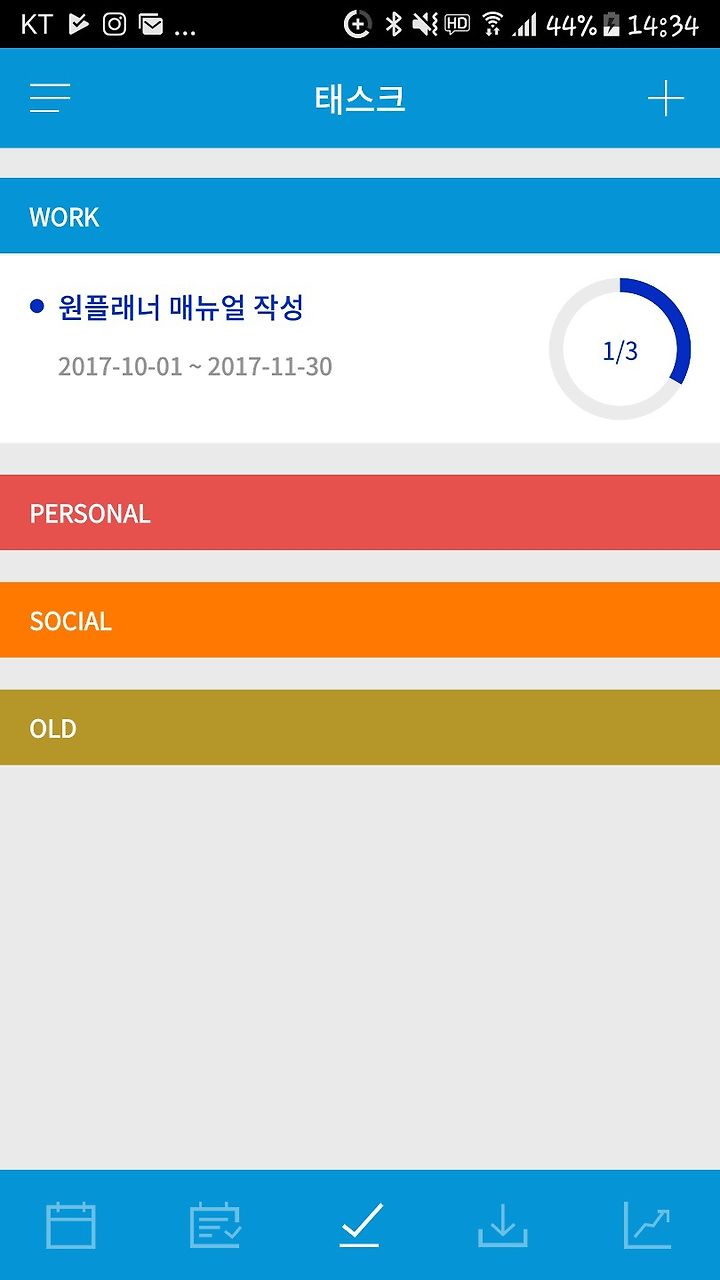Add a new task with plus icon
Screen dimensions: 720x1280
(x=666, y=98)
